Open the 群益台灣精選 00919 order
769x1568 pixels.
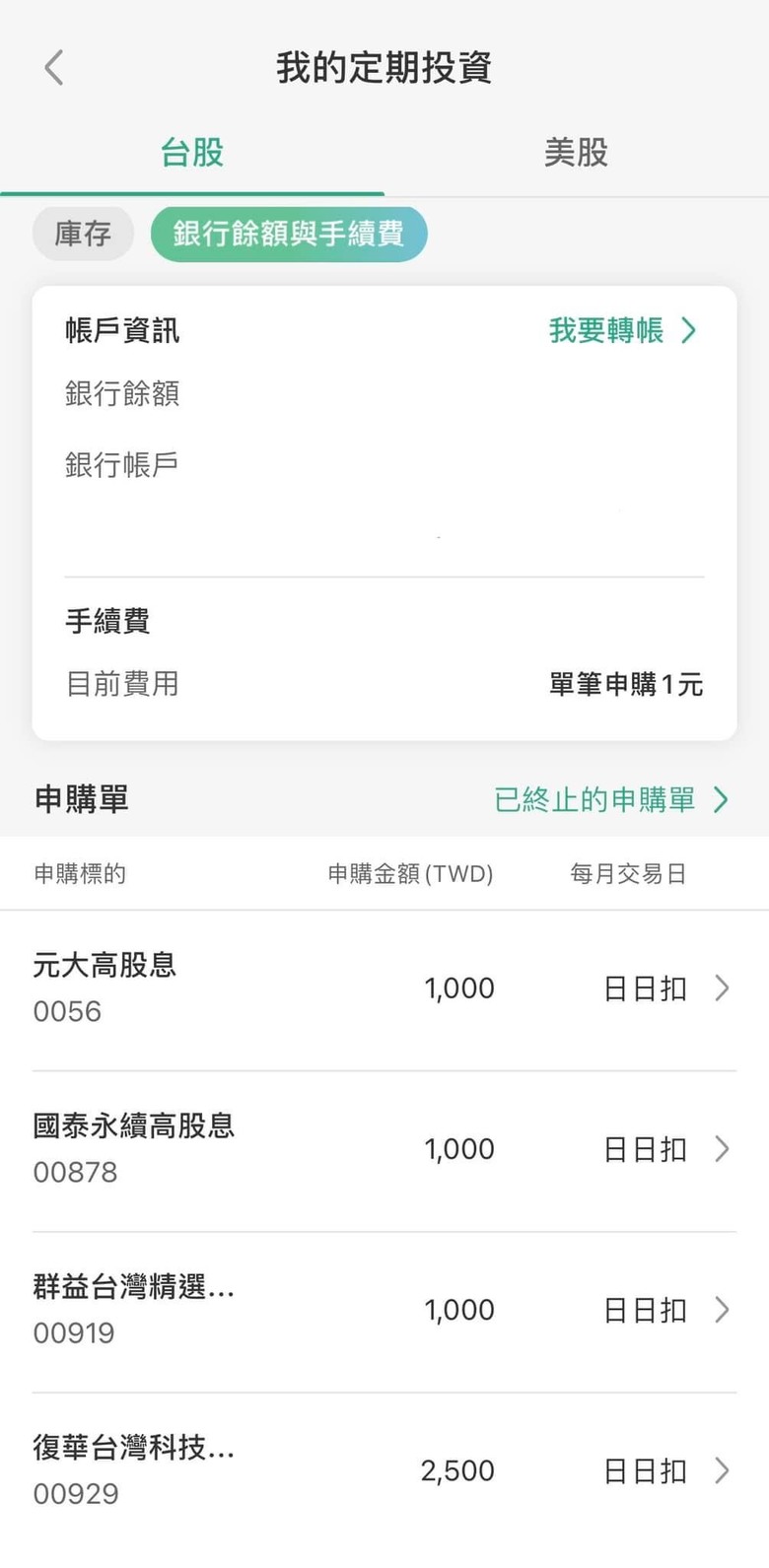384,1310
